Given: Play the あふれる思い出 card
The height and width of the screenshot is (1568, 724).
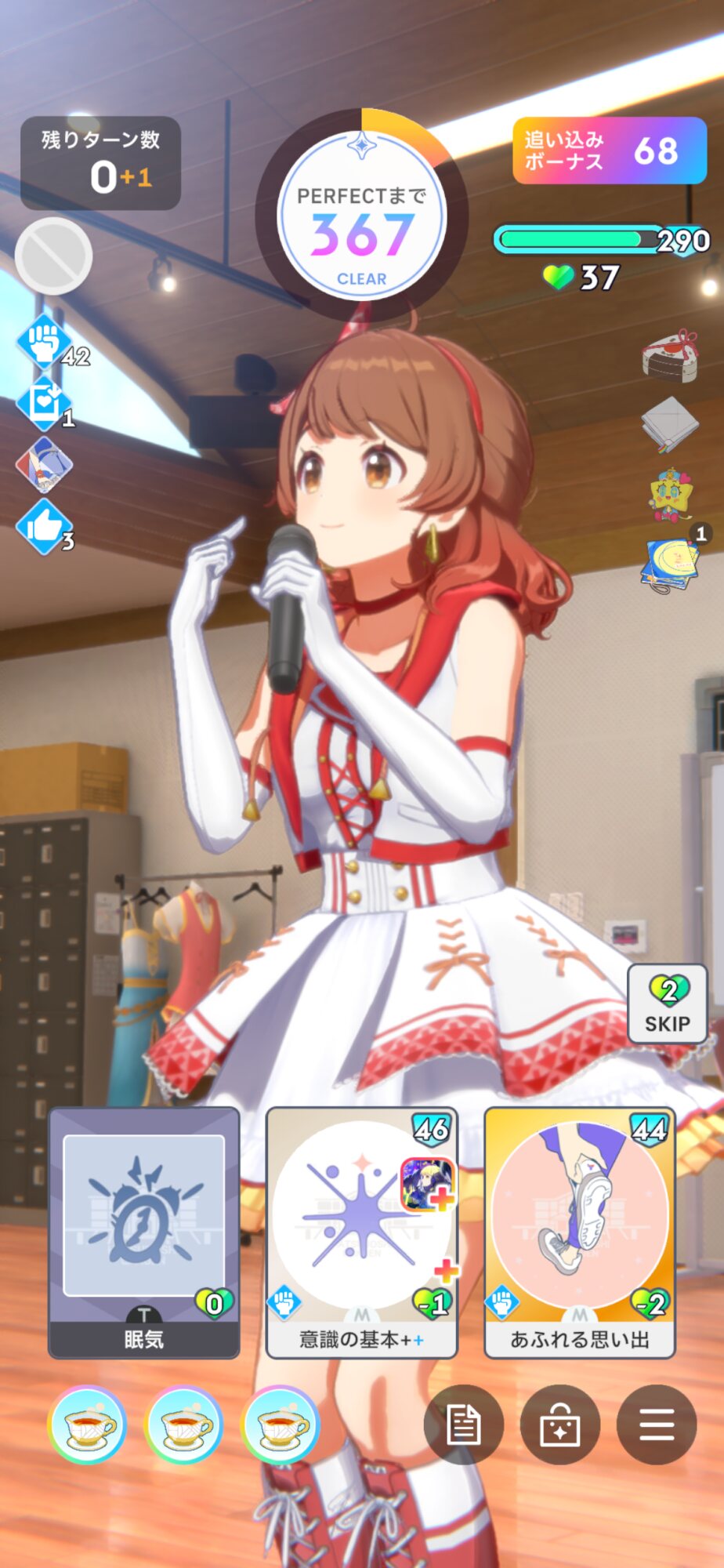Looking at the screenshot, I should 580,1232.
